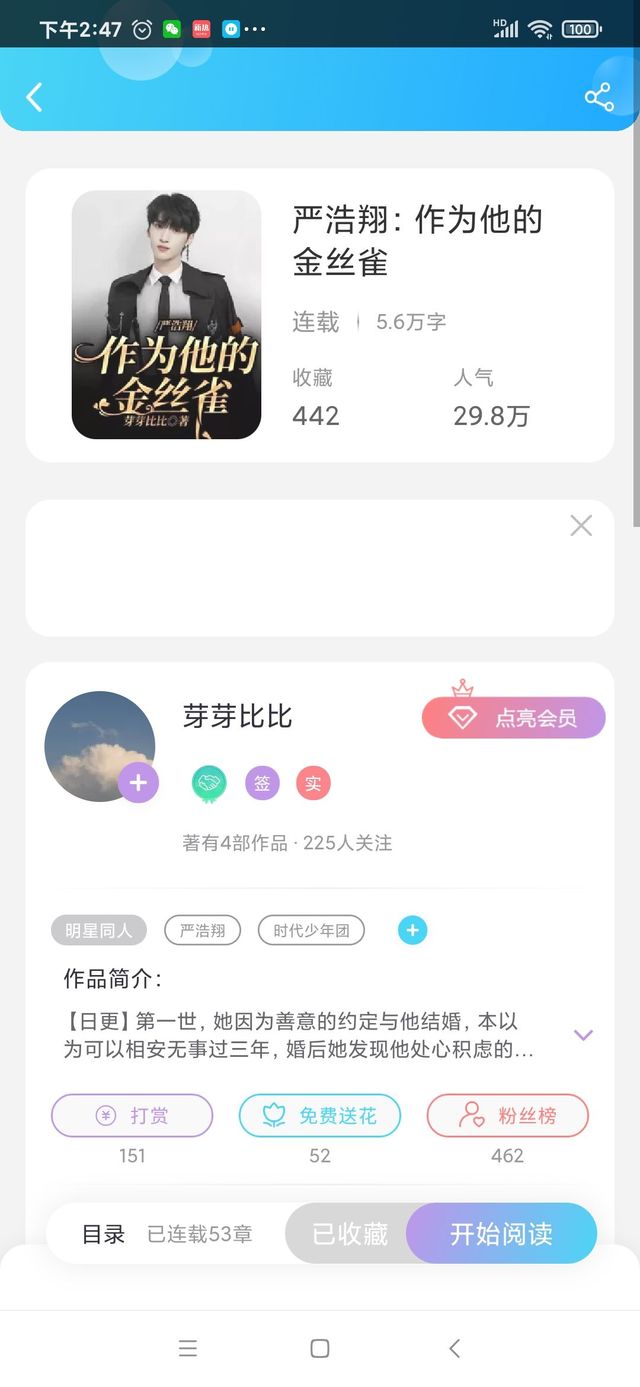Follow author 芽芽比比 with plus badge
640x1387 pixels.
[138, 783]
